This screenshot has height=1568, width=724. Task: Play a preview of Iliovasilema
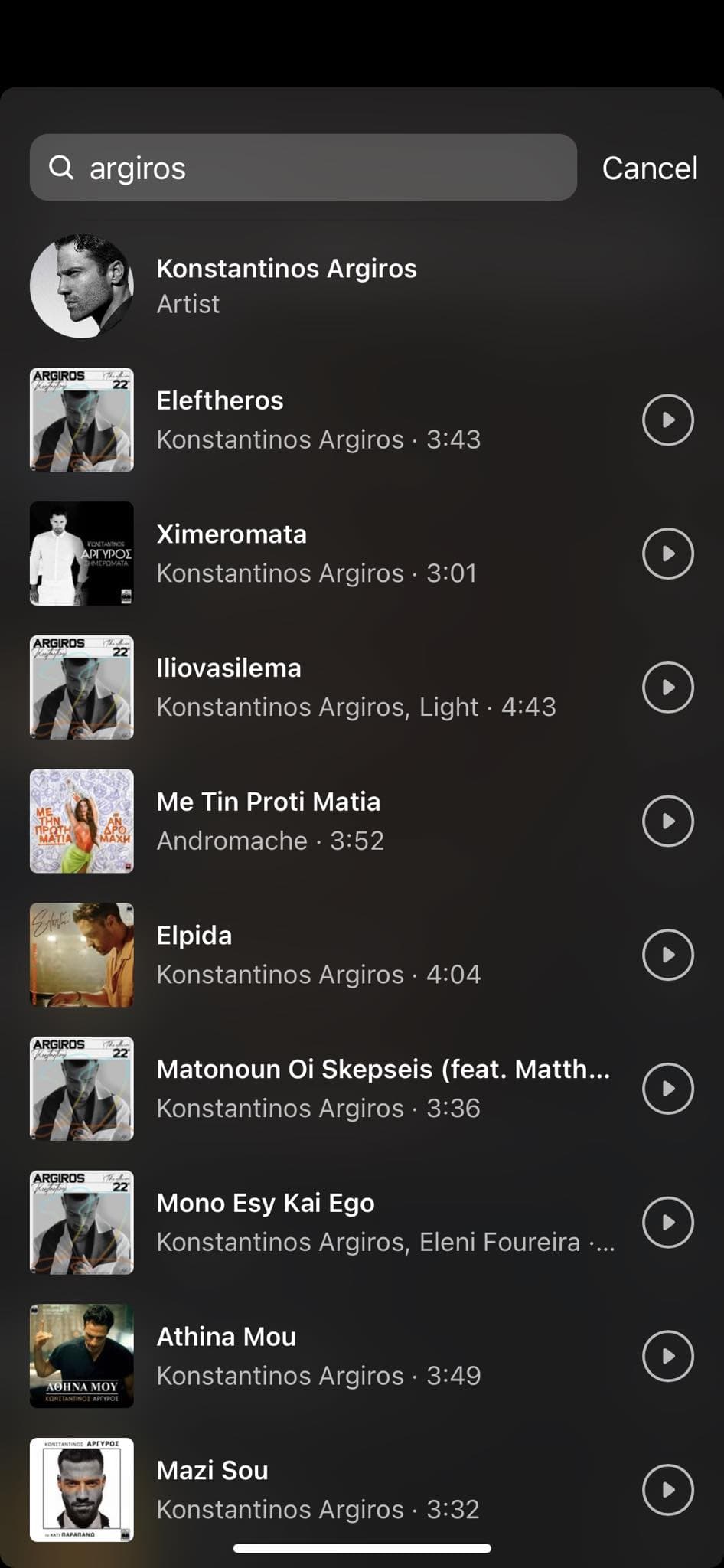667,688
